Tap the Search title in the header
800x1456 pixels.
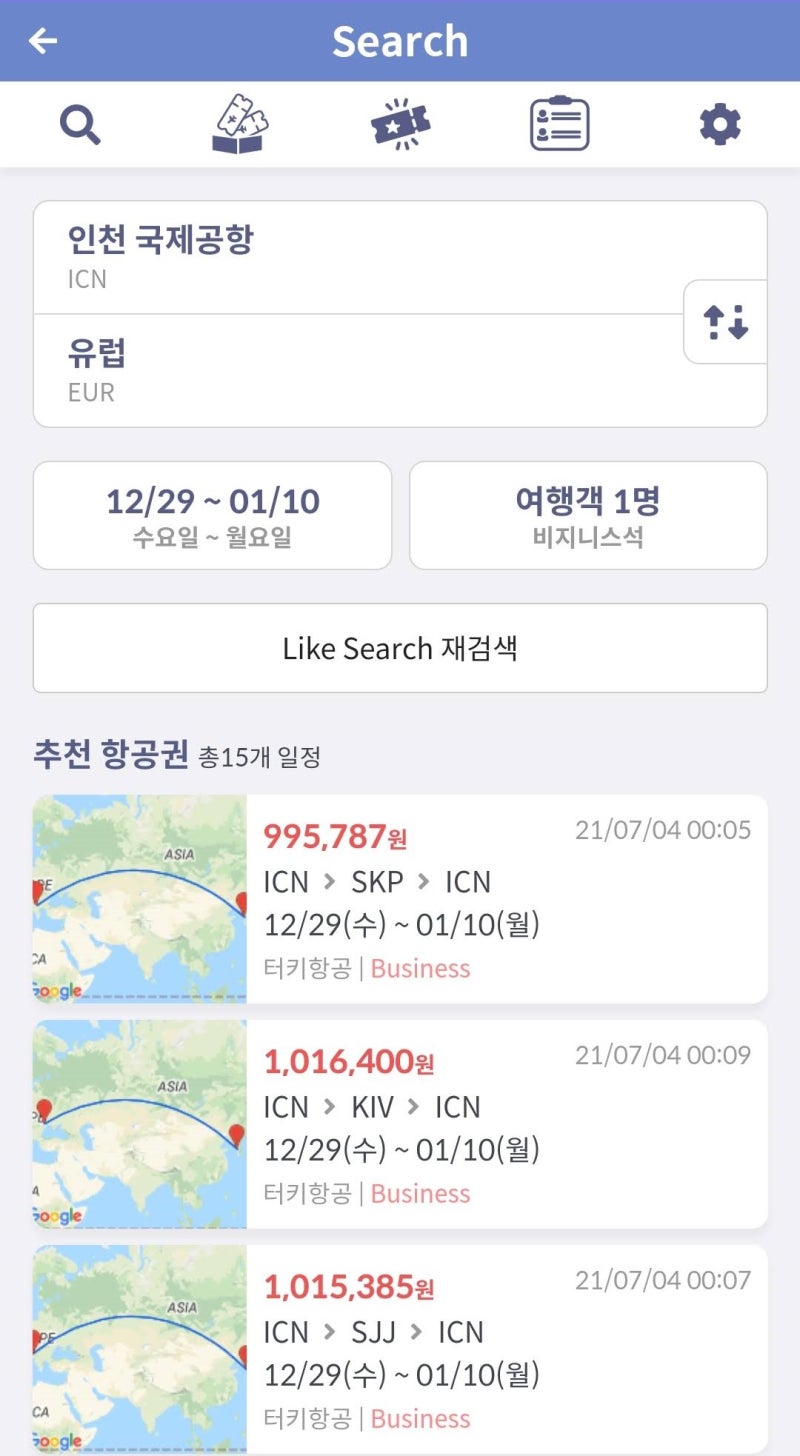pos(400,40)
